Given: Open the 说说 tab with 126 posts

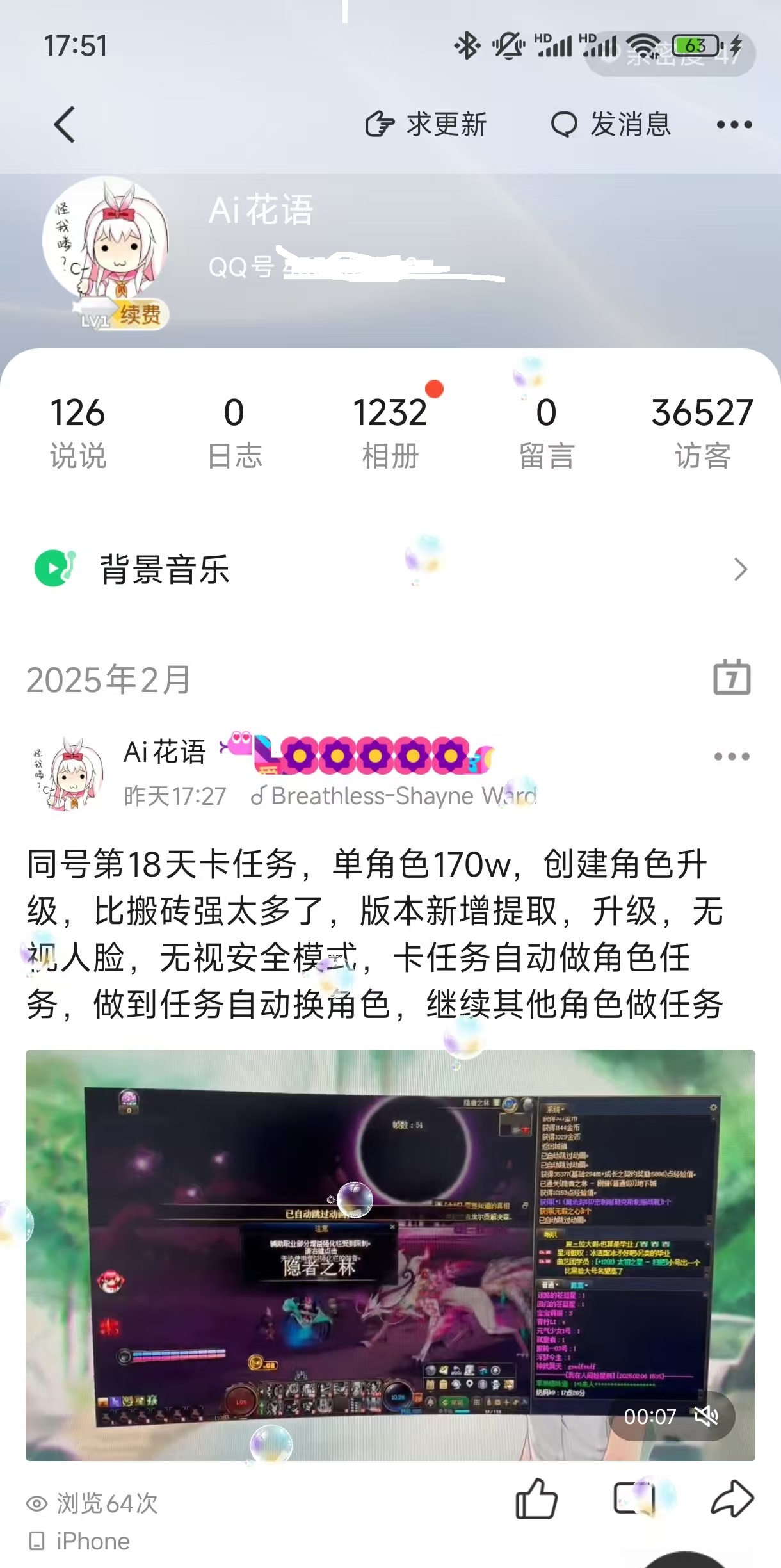Looking at the screenshot, I should coord(77,432).
